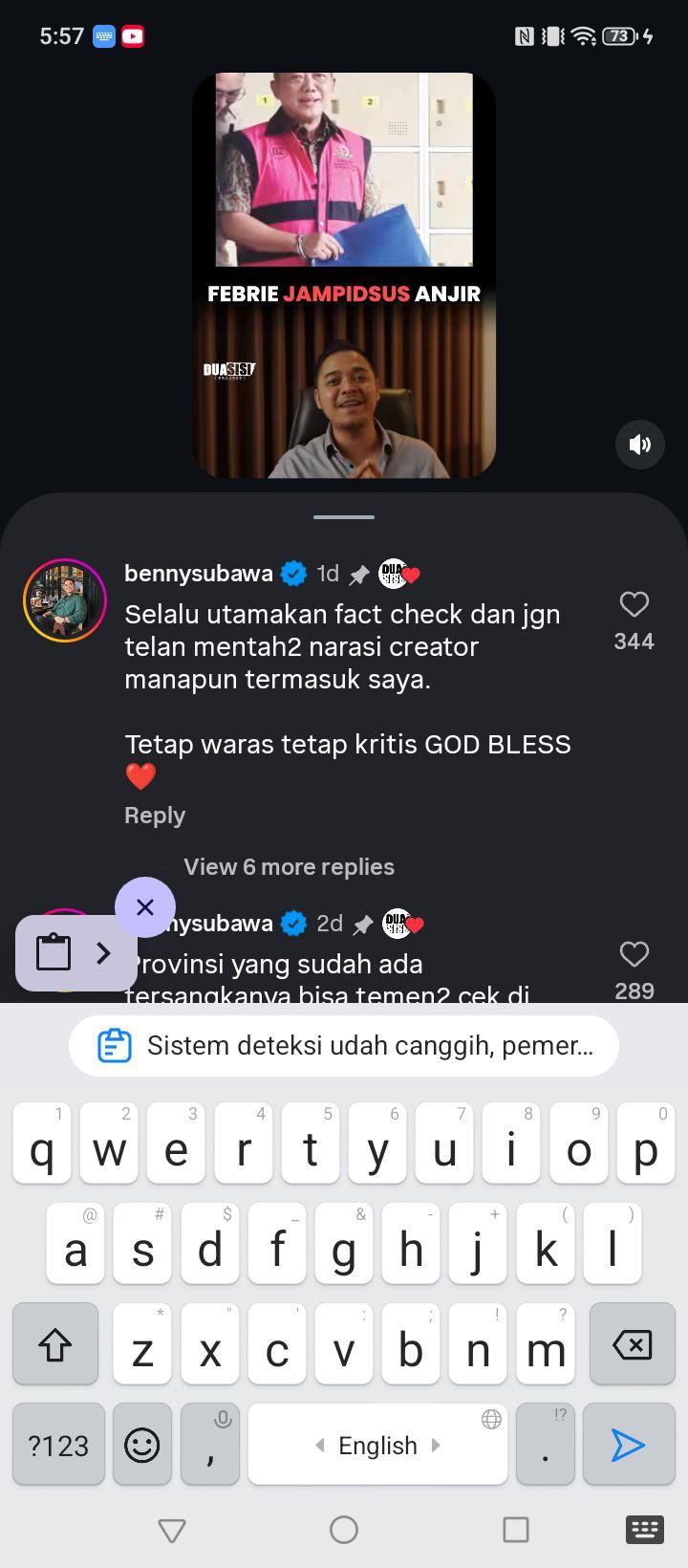The height and width of the screenshot is (1568, 688).
Task: Like the comment with 289 likes
Action: point(634,954)
